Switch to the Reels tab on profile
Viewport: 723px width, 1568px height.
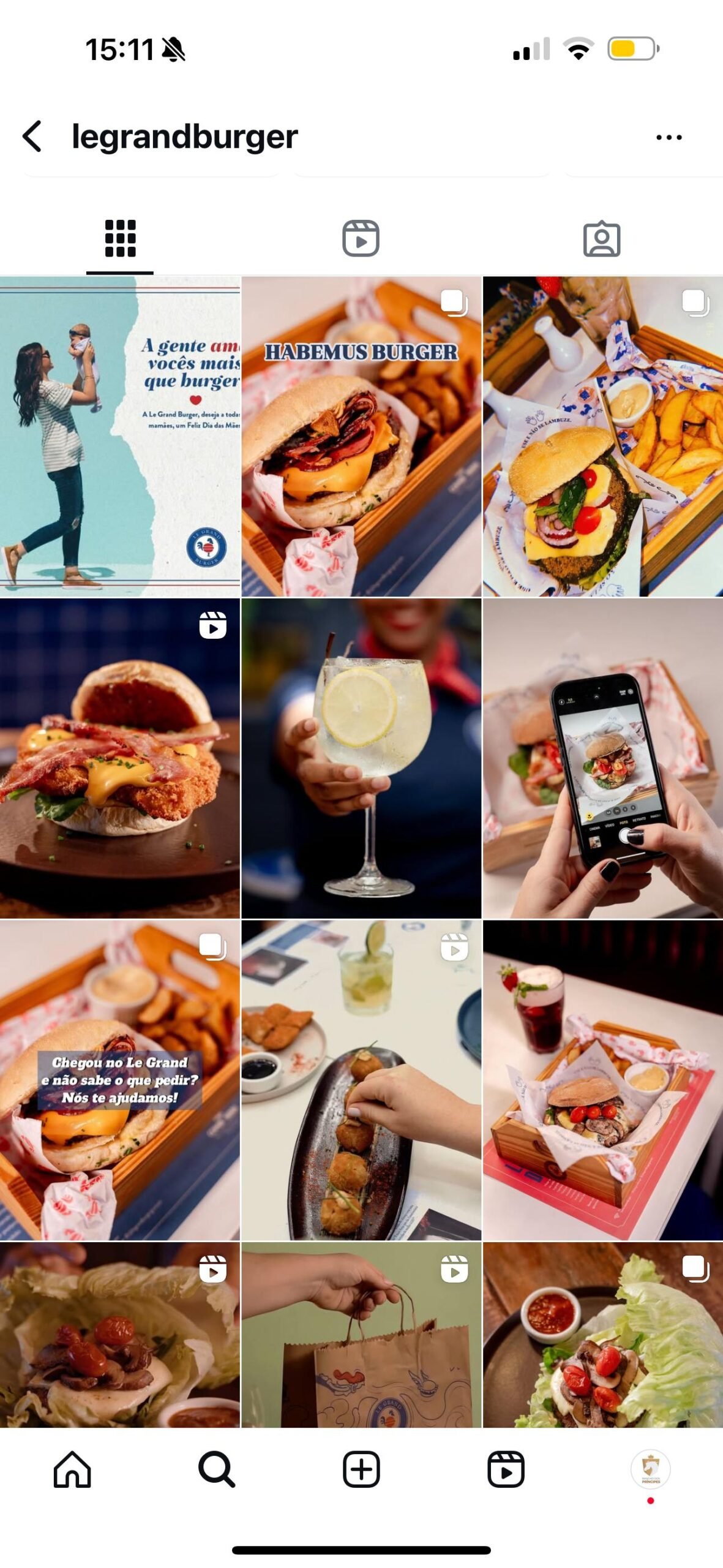click(361, 238)
